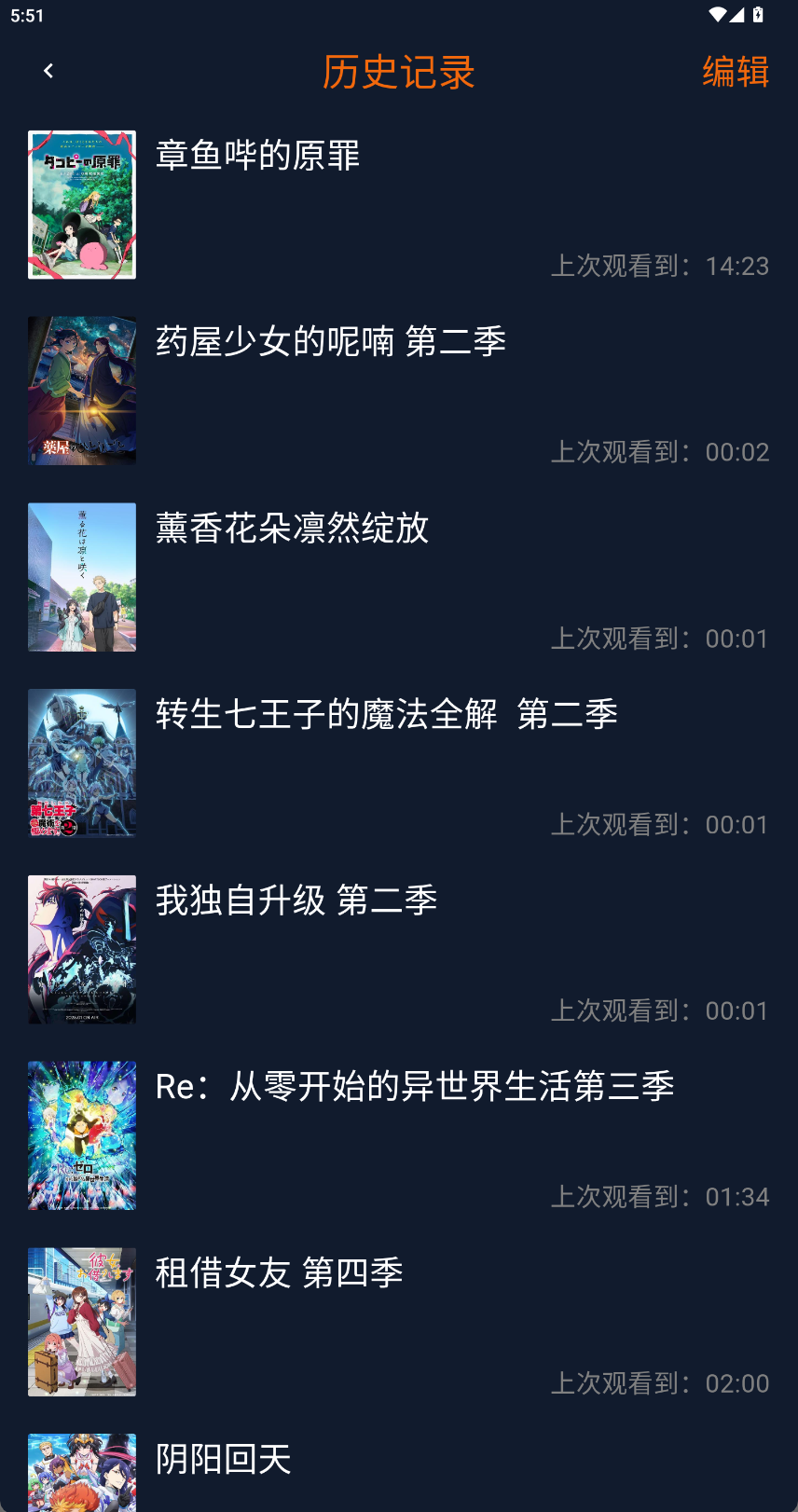The width and height of the screenshot is (798, 1512).
Task: Tap the Wi-Fi icon in the status bar
Action: [x=717, y=15]
